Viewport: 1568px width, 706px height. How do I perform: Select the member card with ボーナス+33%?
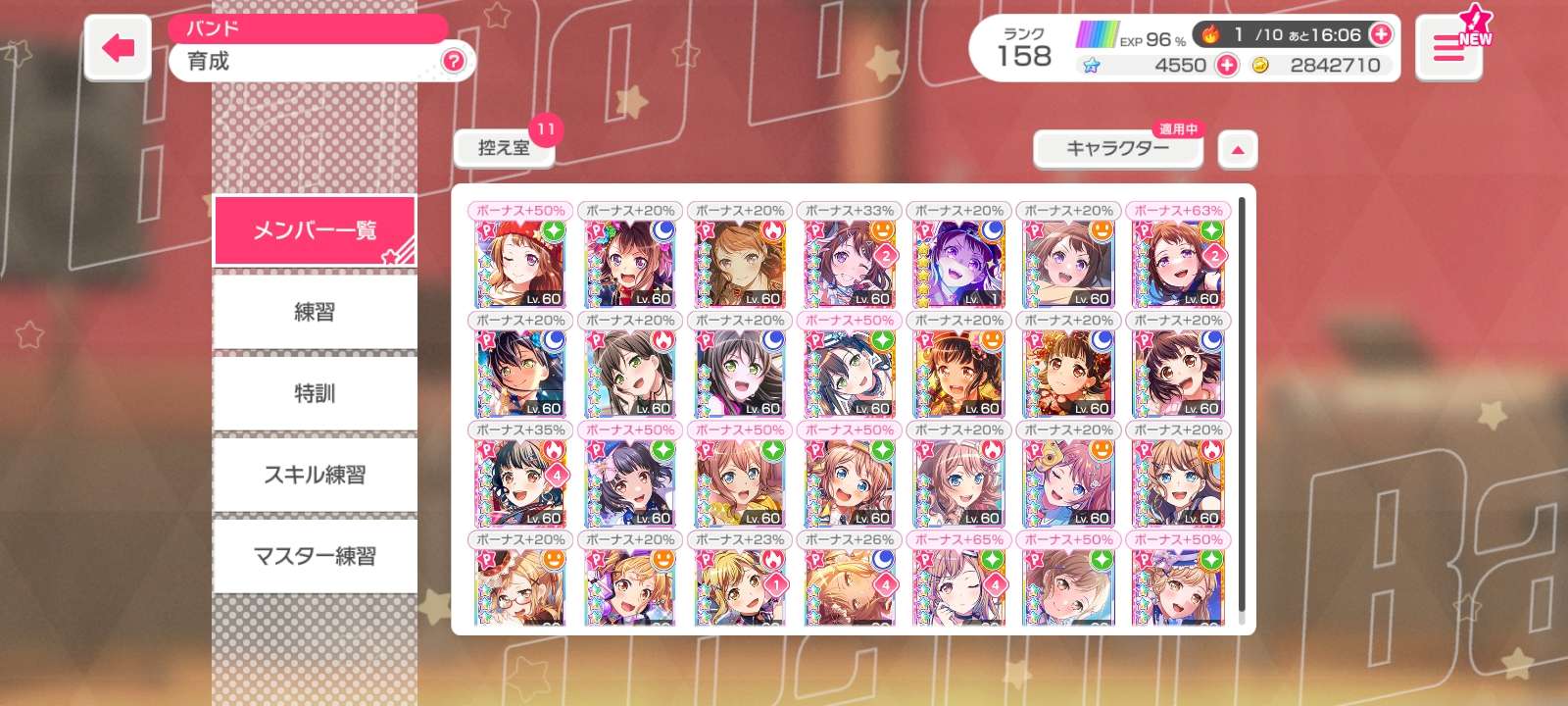(x=849, y=263)
